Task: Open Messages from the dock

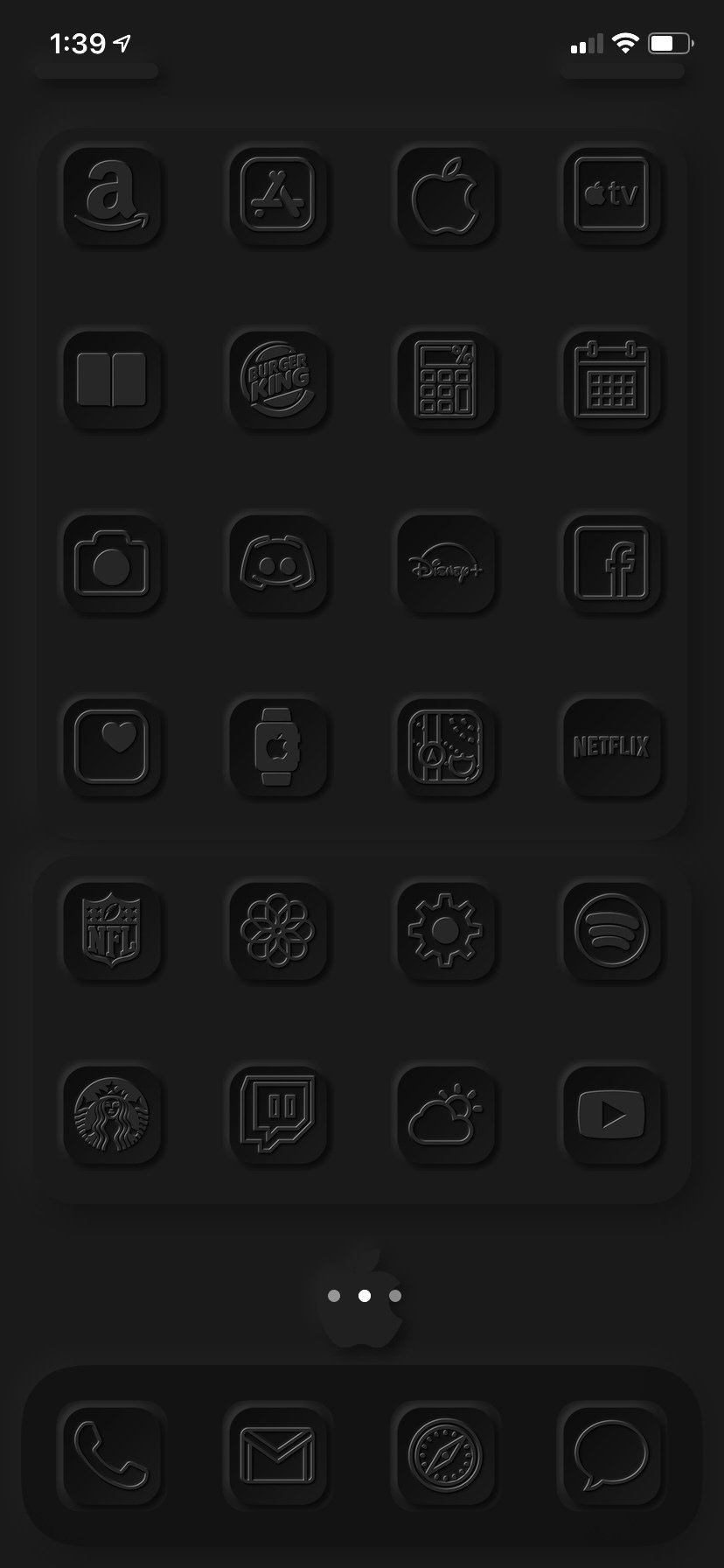Action: tap(609, 1454)
